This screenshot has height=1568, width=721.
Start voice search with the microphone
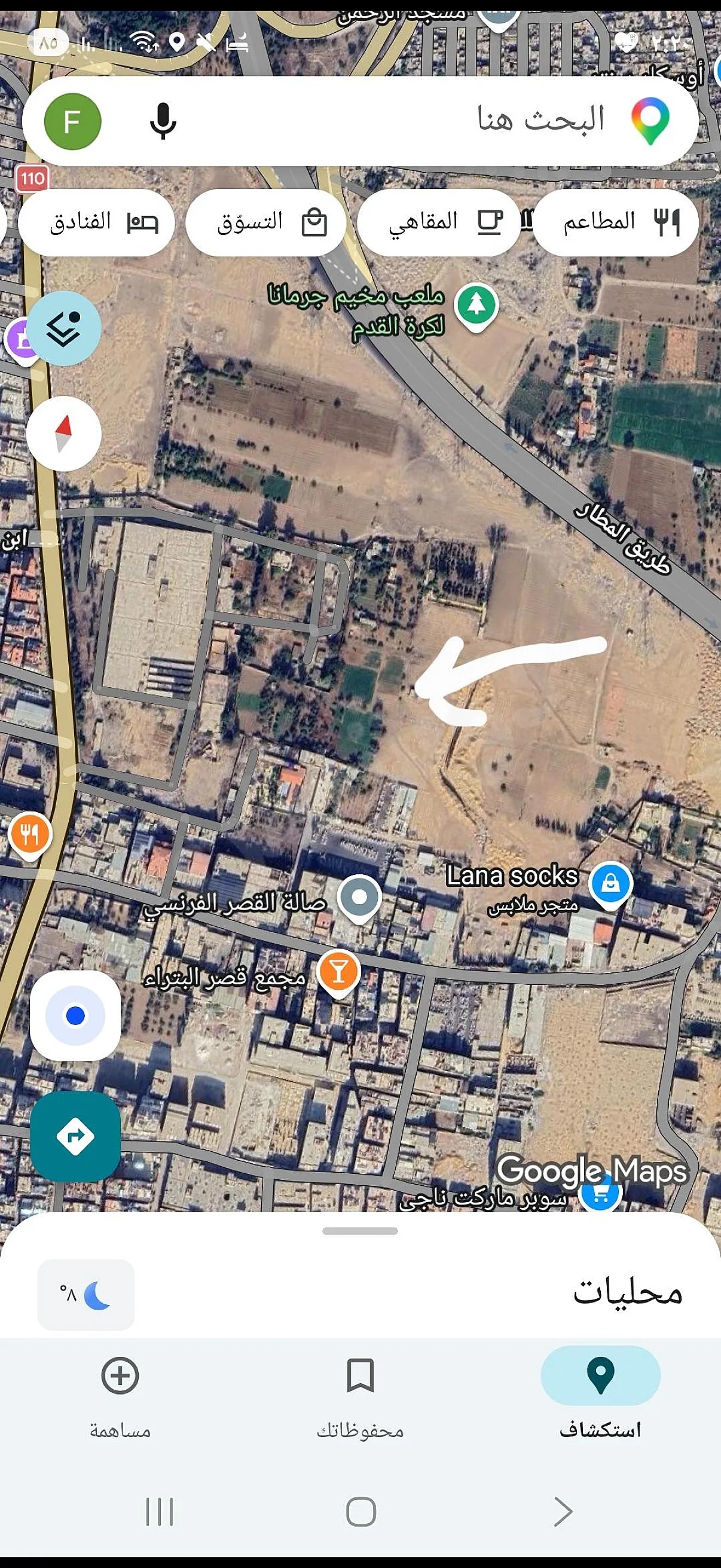pyautogui.click(x=163, y=121)
